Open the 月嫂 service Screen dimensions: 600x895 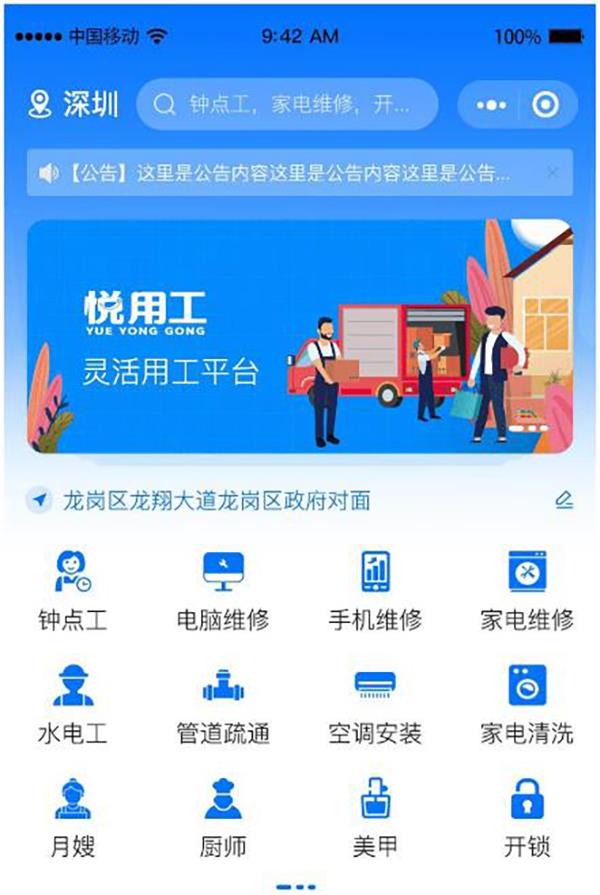[x=72, y=816]
